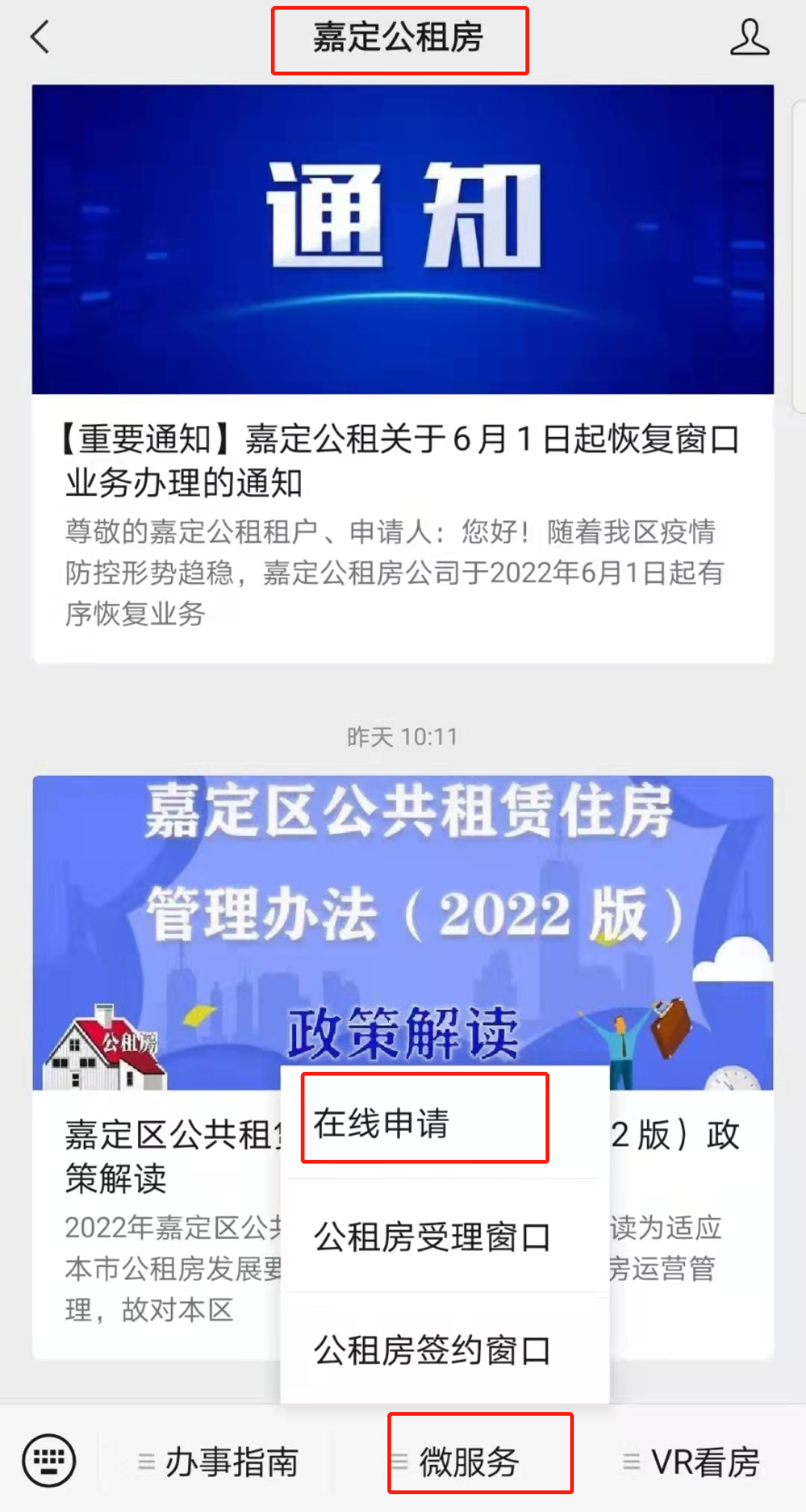The height and width of the screenshot is (1512, 806).
Task: Choose 公租房签约窗口 in the menu
Action: tap(433, 1350)
